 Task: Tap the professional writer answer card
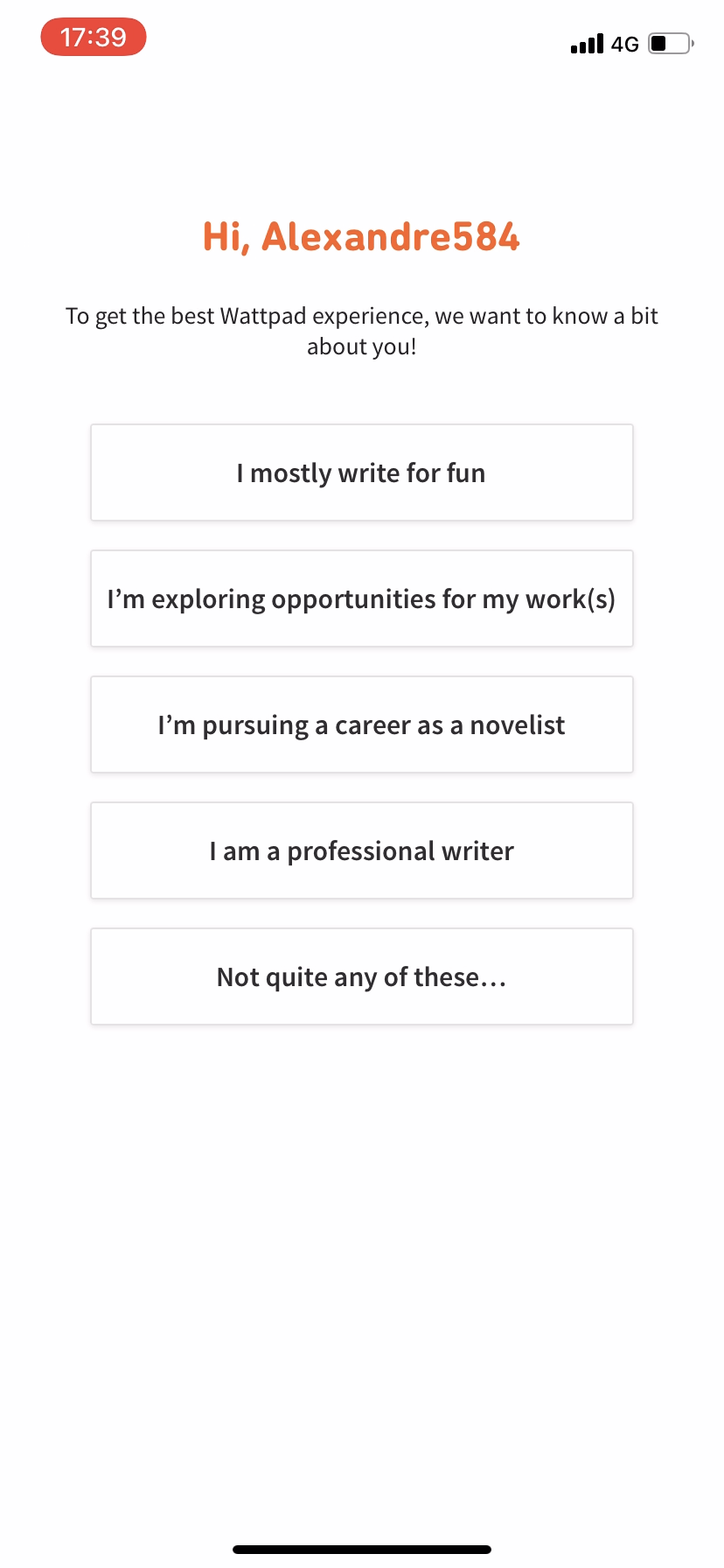361,850
